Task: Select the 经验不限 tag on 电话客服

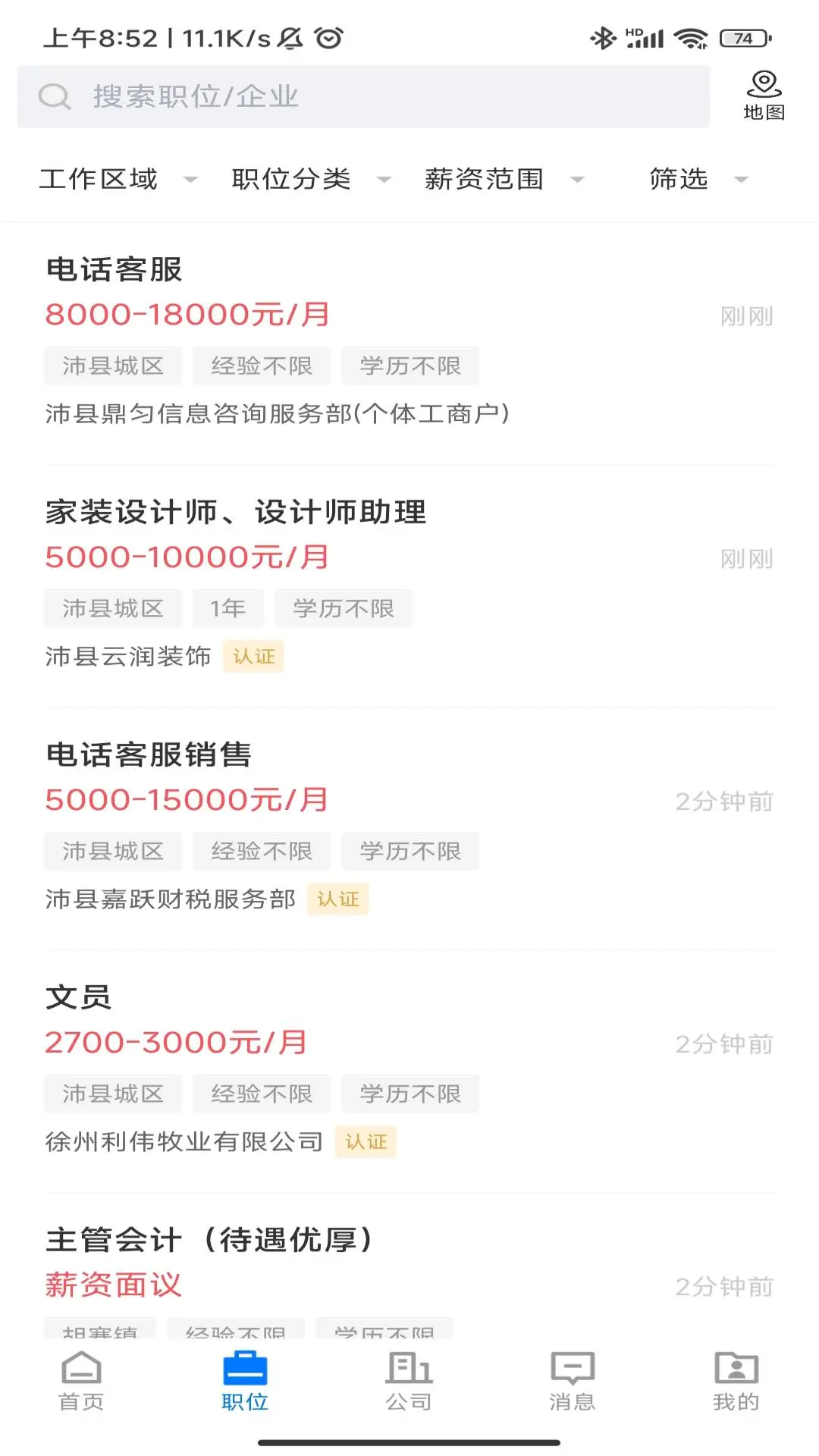Action: (x=262, y=366)
